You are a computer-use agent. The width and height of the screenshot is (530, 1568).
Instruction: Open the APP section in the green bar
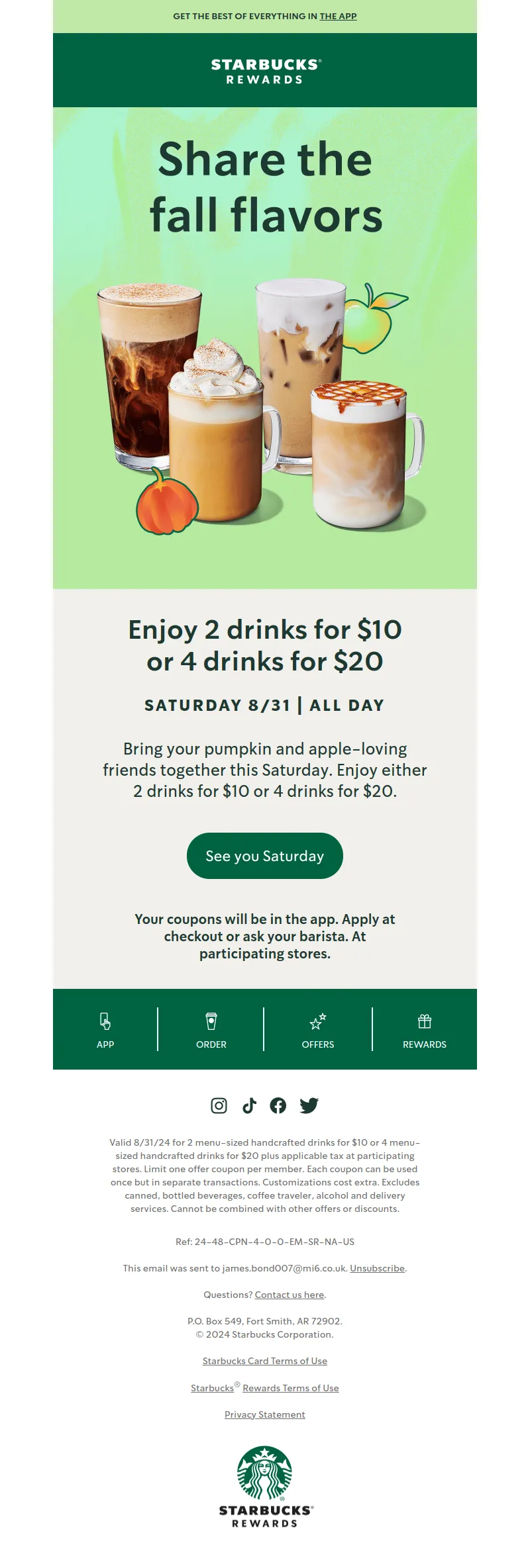click(105, 1030)
